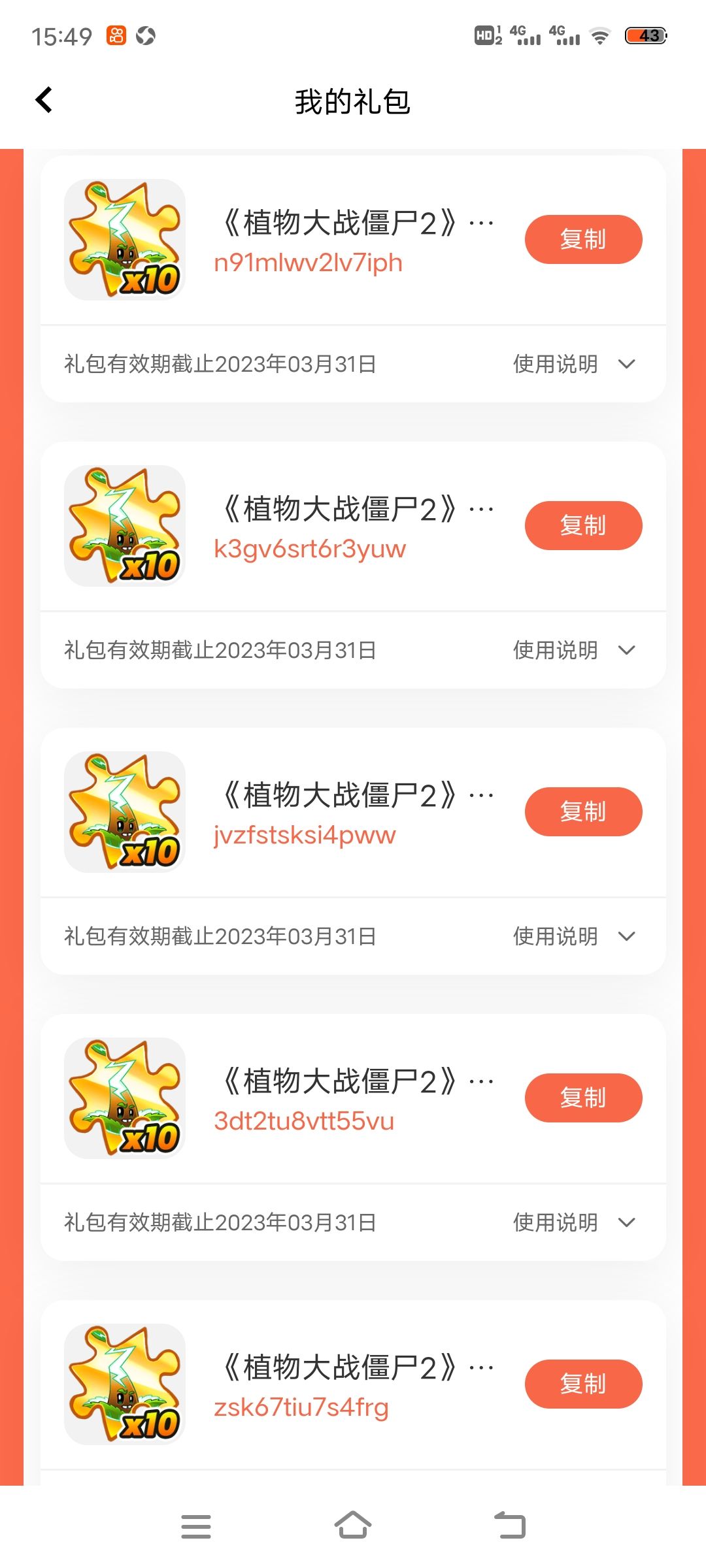Go back from the 我的礼包 page

(x=44, y=100)
